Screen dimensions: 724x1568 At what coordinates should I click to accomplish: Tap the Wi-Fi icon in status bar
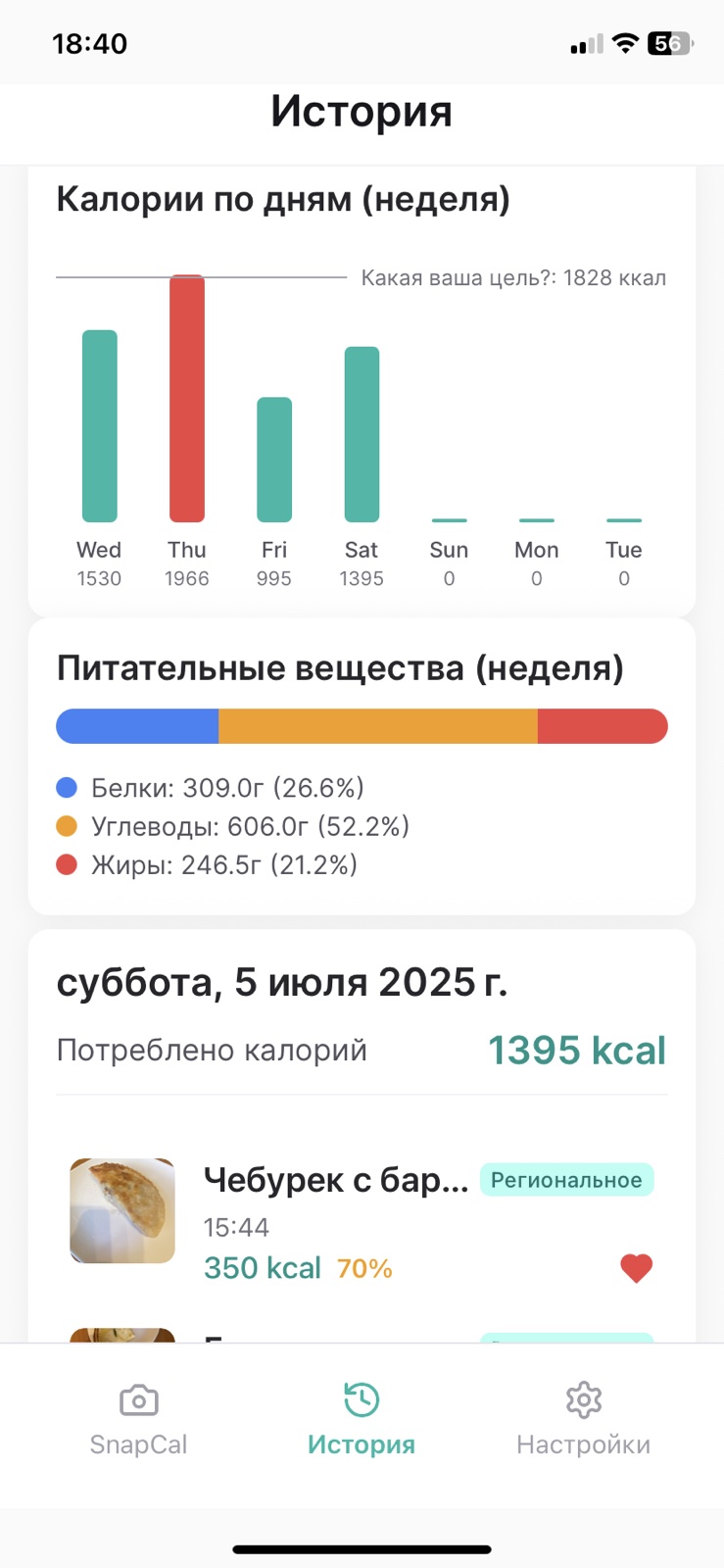coord(624,42)
